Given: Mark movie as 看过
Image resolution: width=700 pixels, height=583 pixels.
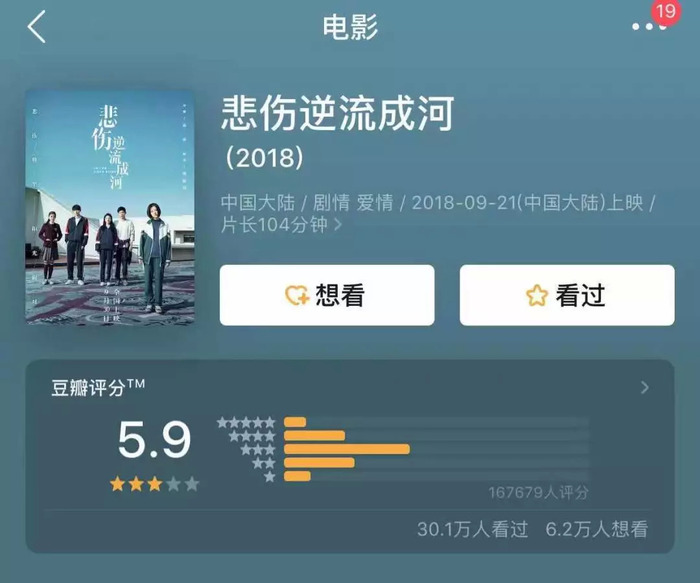Looking at the screenshot, I should [x=566, y=295].
